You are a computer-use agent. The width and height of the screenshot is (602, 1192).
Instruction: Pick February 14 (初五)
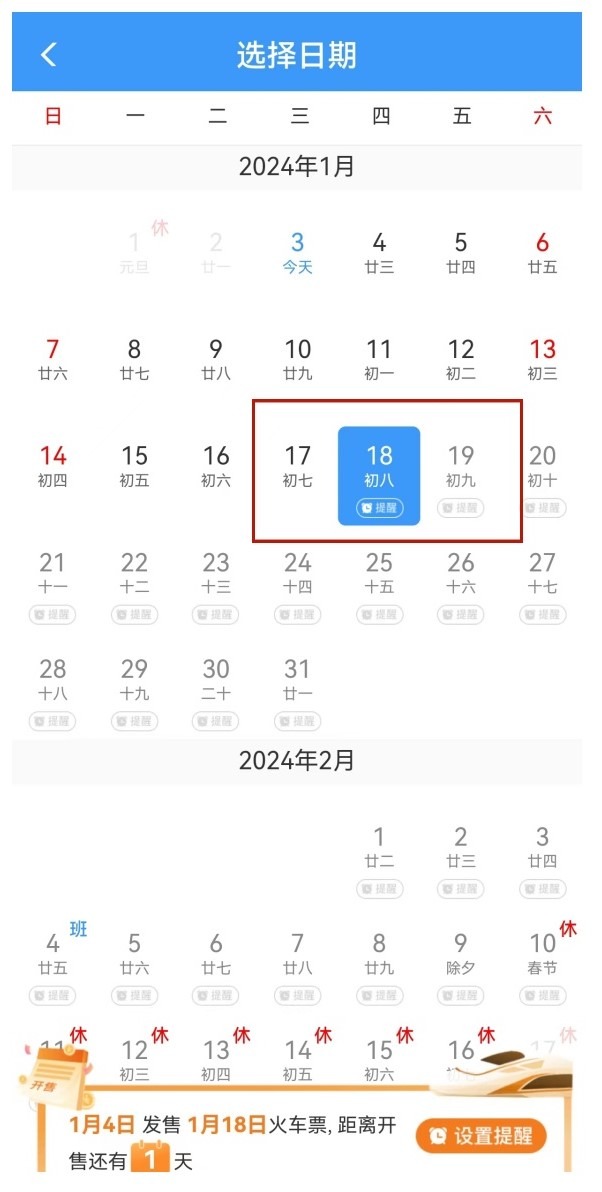298,1058
